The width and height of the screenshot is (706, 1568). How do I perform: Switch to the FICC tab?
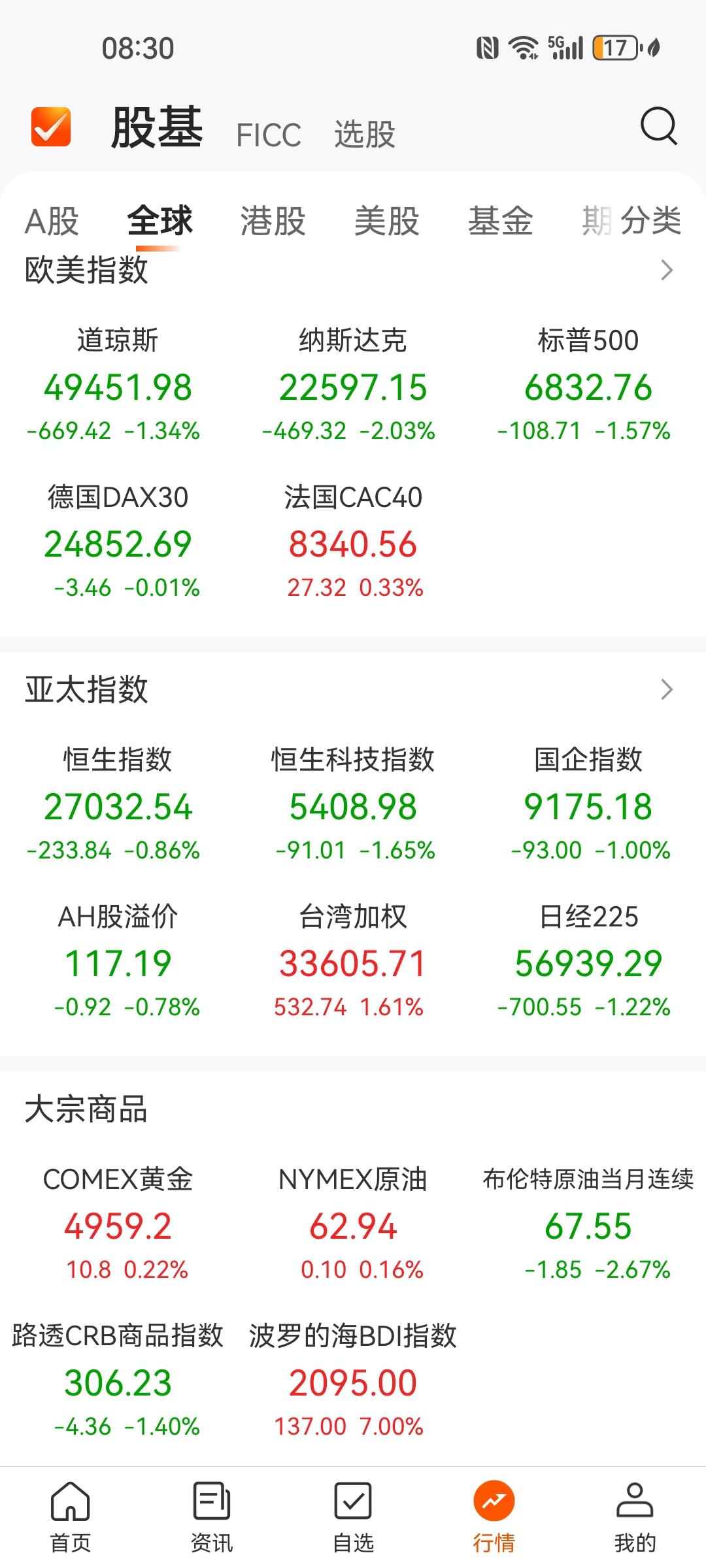tap(269, 134)
